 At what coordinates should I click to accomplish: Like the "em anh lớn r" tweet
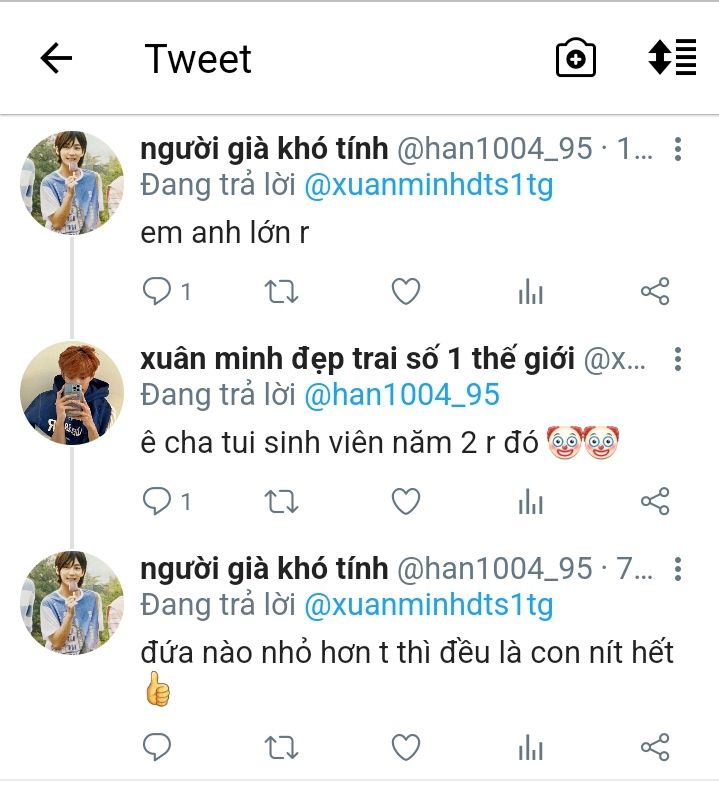coord(405,292)
